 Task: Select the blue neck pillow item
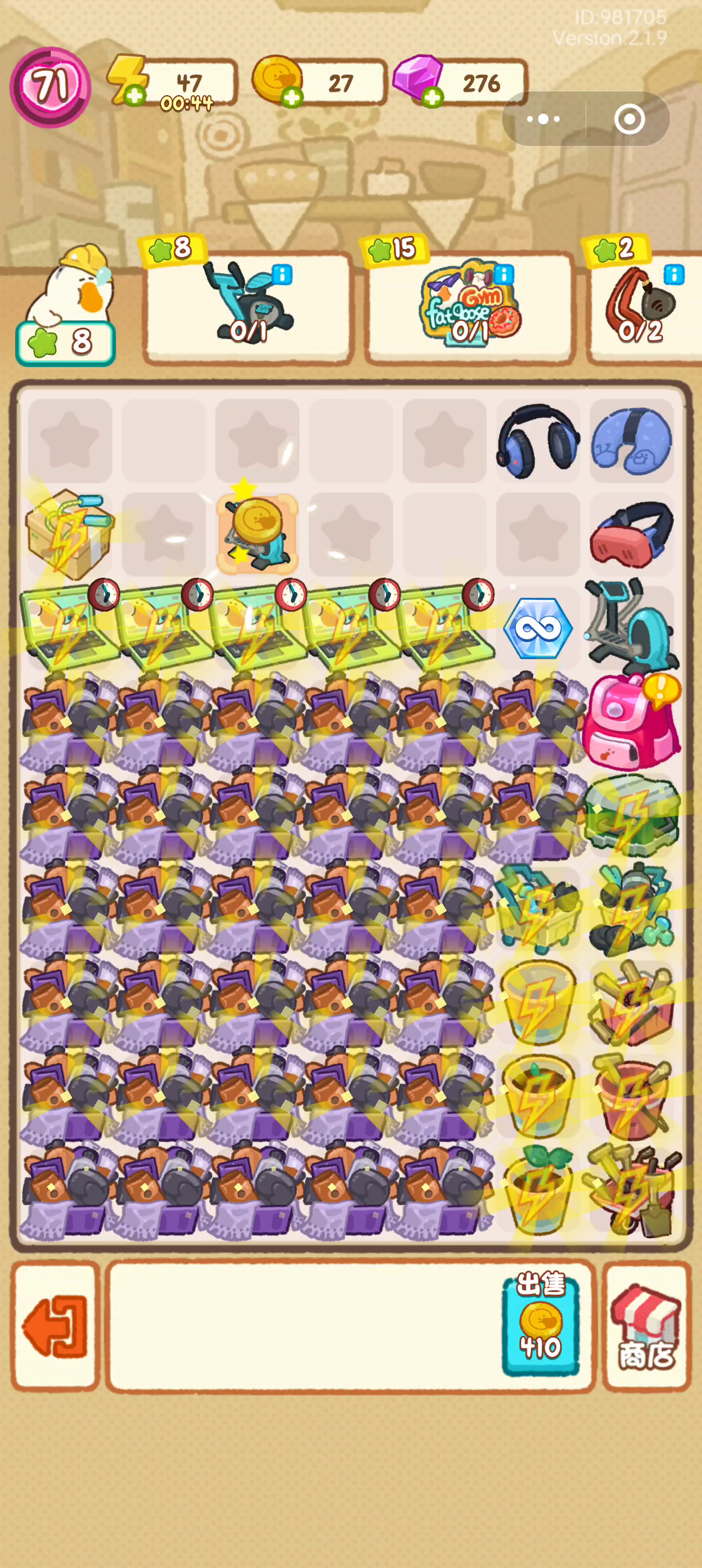point(631,441)
